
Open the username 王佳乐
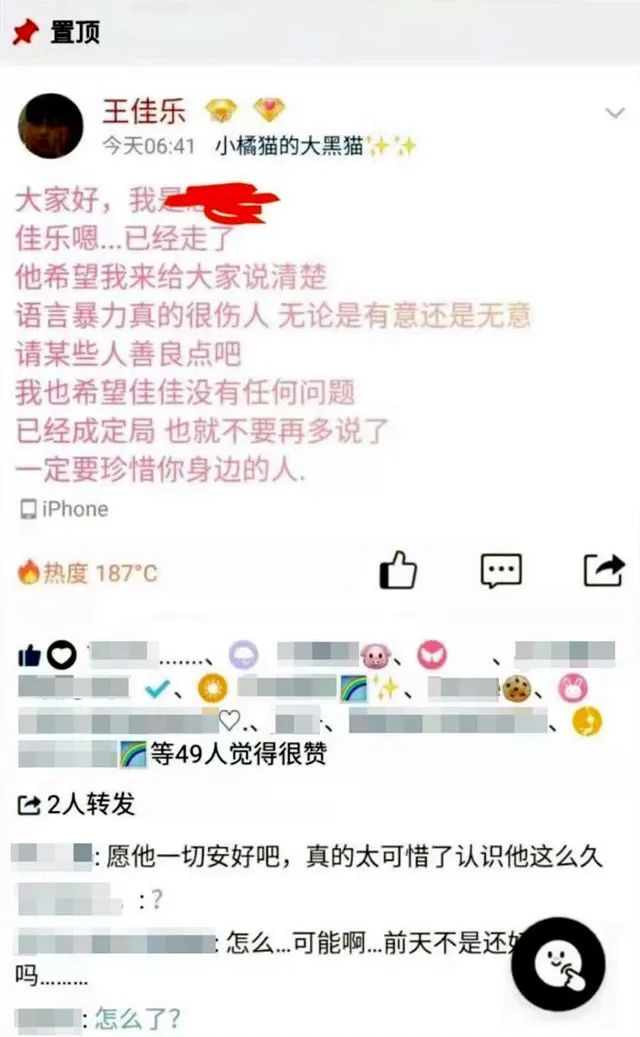(144, 111)
